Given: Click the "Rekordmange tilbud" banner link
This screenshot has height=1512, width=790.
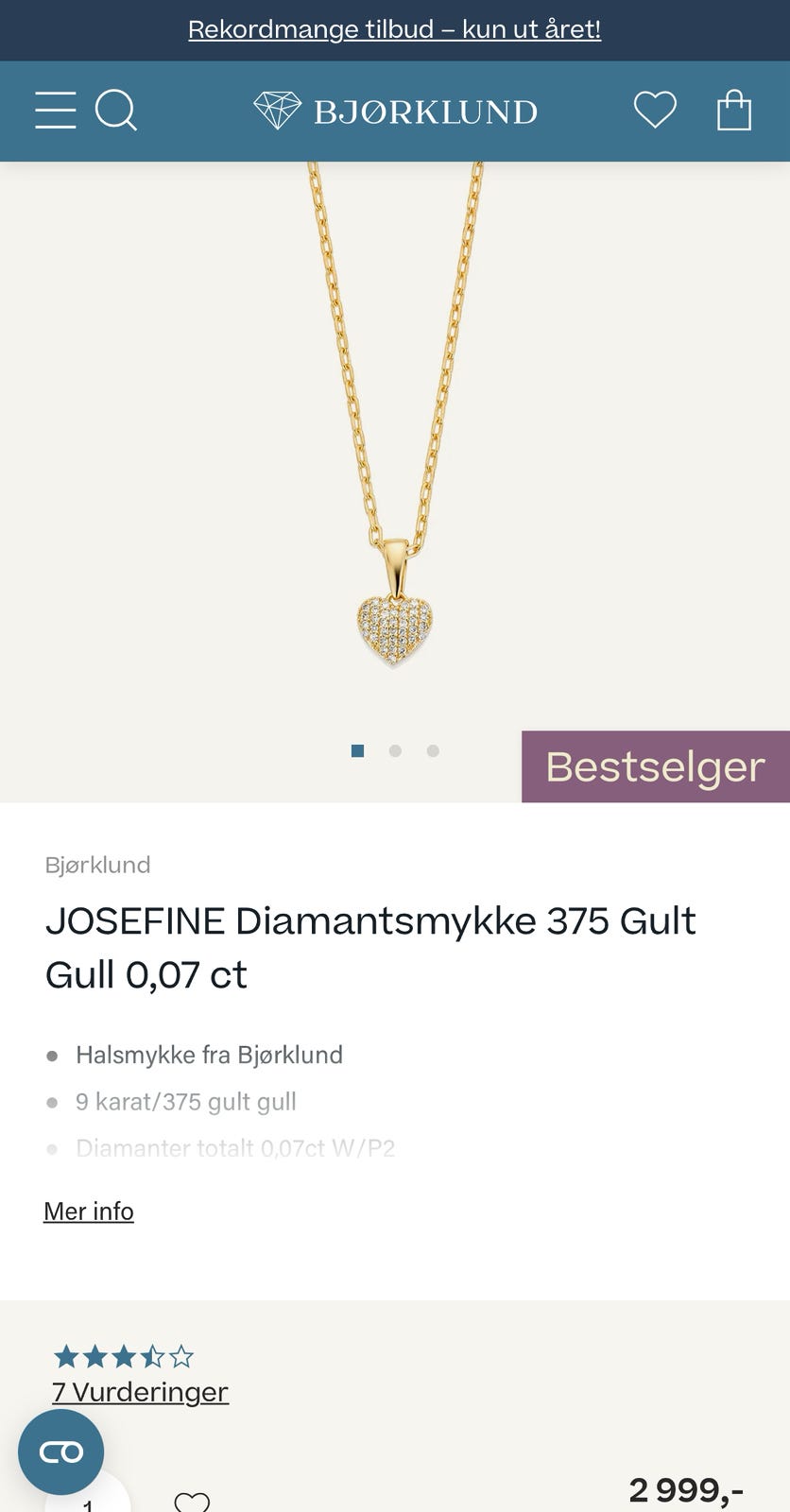Looking at the screenshot, I should click(395, 29).
